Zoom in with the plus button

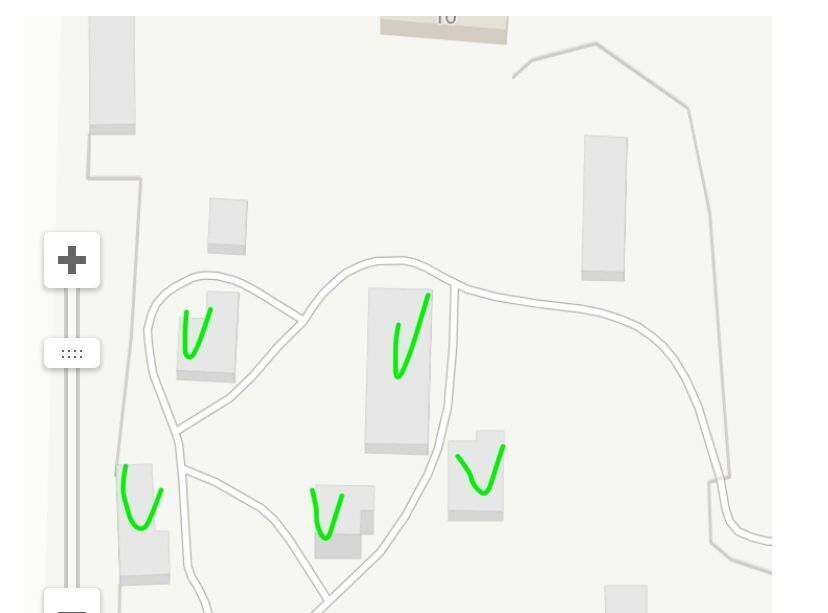click(x=72, y=260)
